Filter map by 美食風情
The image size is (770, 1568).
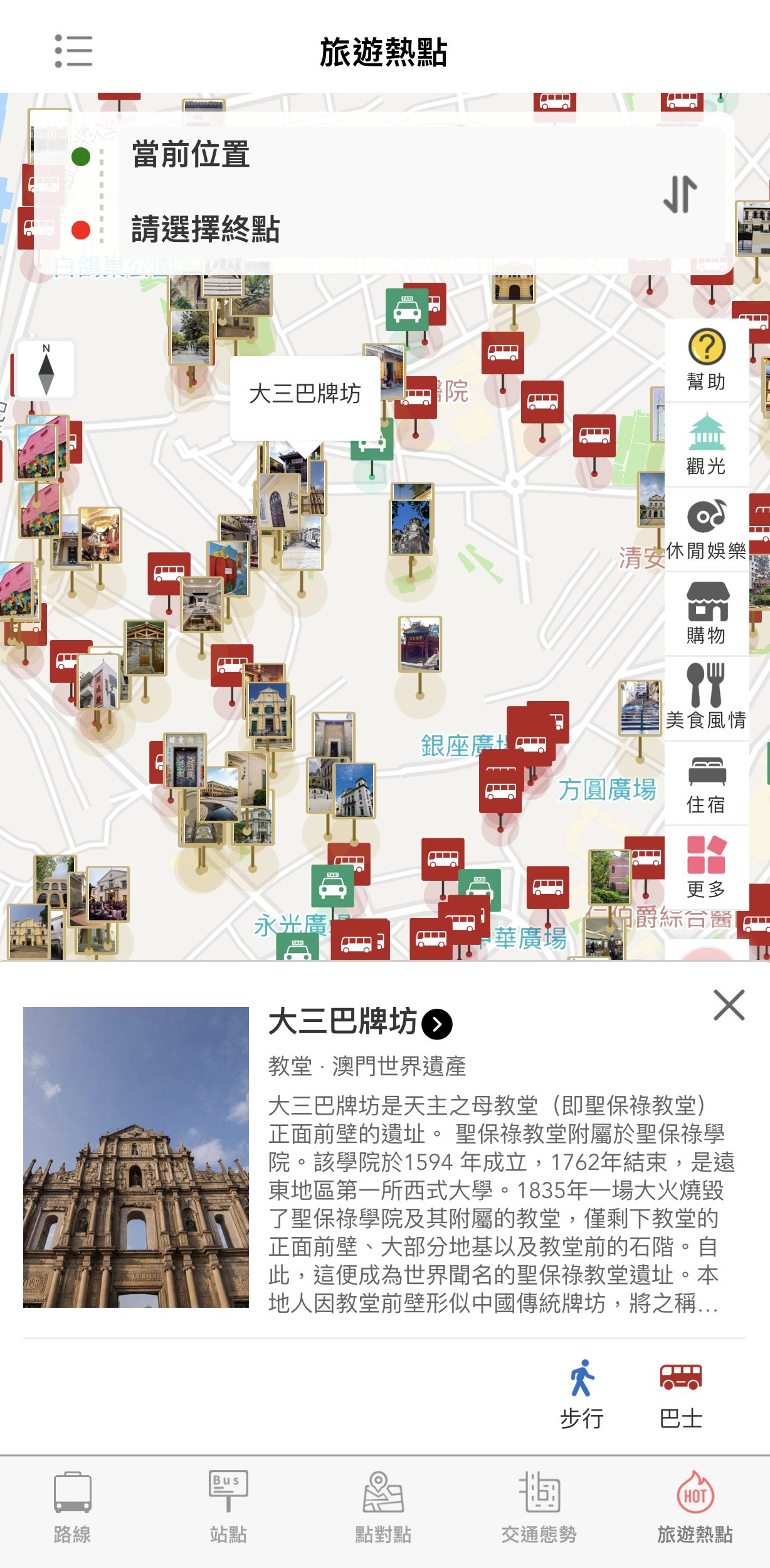click(x=706, y=698)
